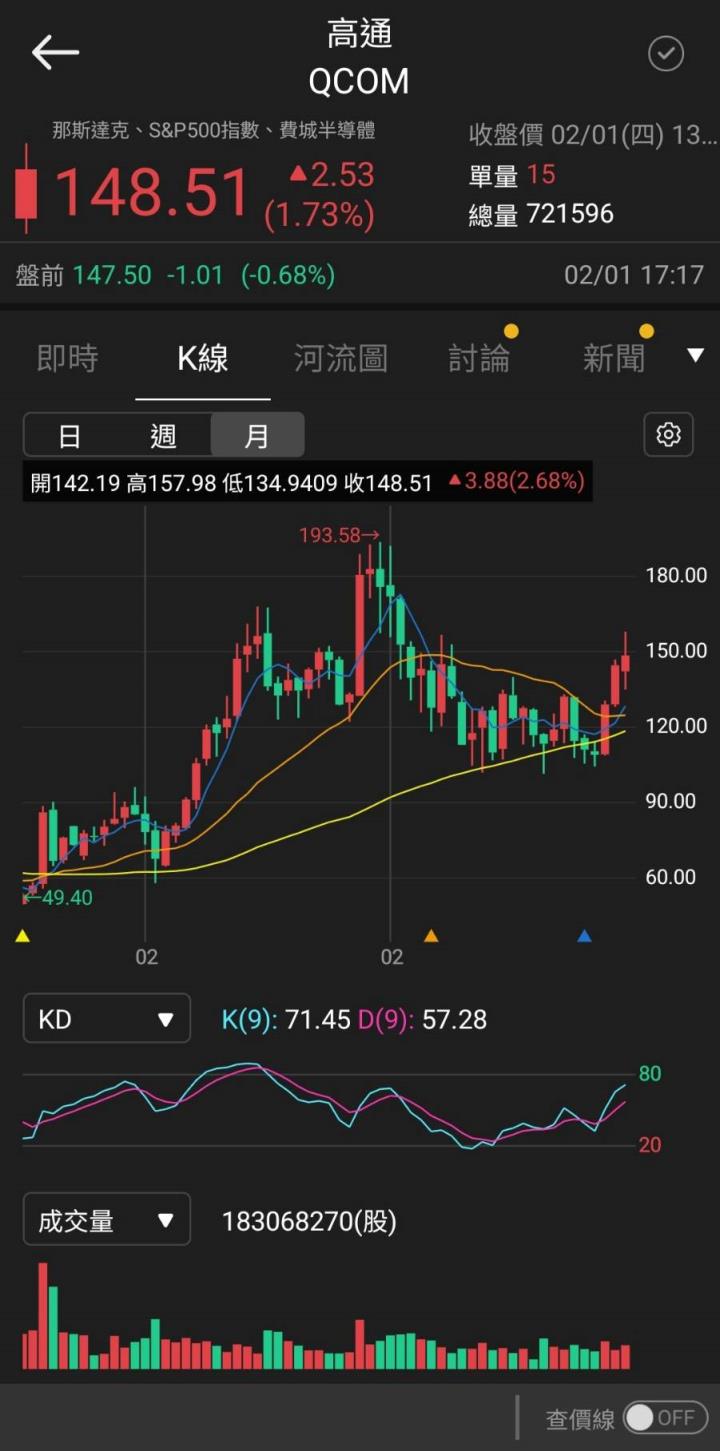Screen dimensions: 720x1451
Task: Tap the circled checkmark icon top right
Action: [x=665, y=55]
